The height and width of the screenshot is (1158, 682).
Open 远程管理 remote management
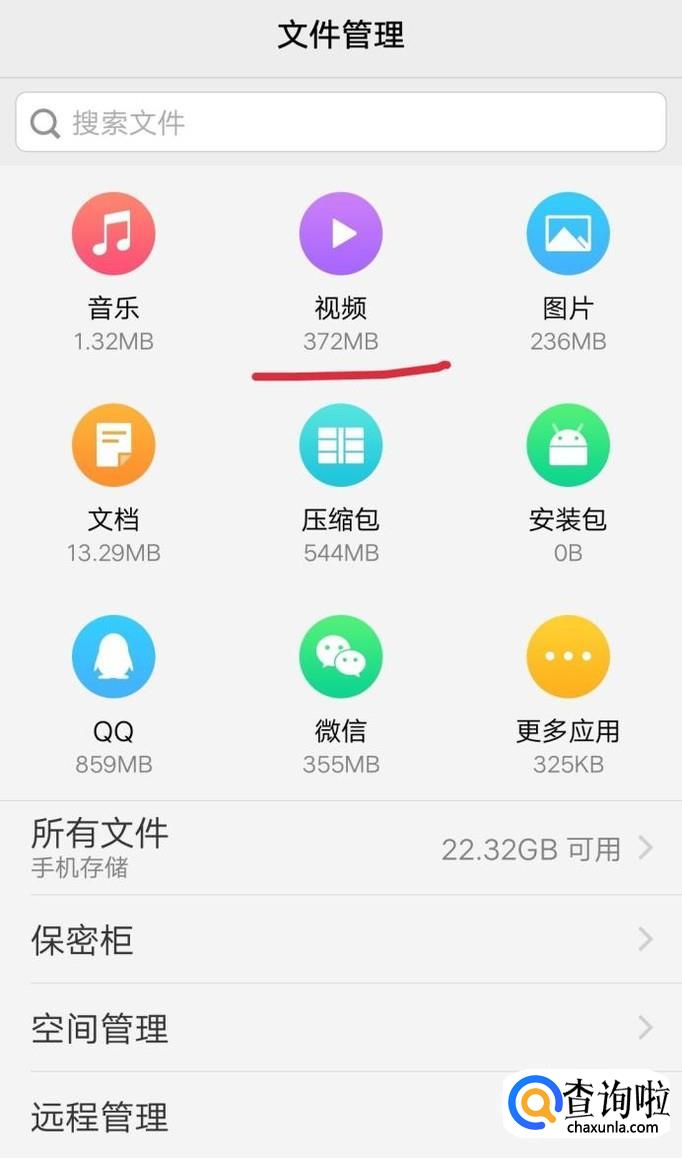click(x=250, y=1116)
